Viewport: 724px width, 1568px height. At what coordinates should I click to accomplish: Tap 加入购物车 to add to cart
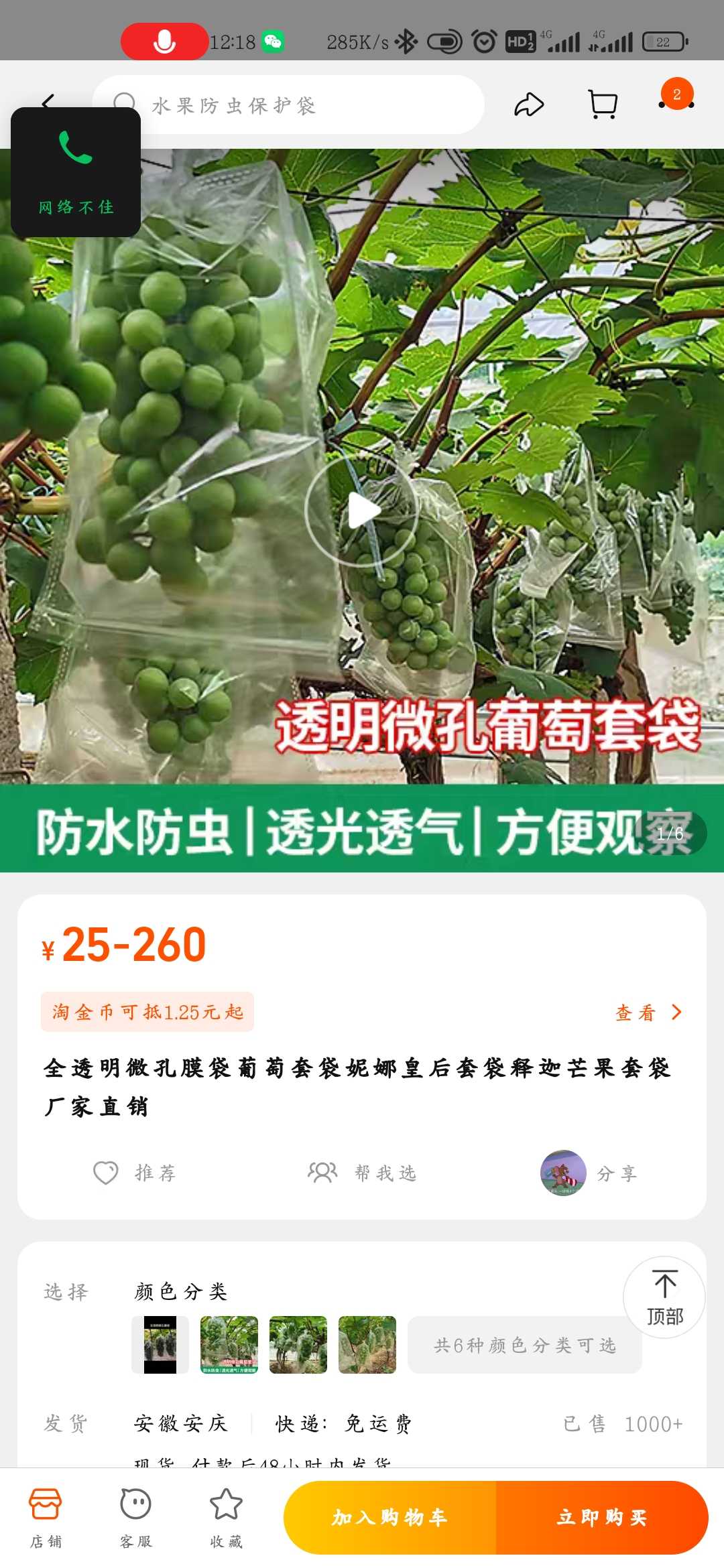(x=390, y=1518)
